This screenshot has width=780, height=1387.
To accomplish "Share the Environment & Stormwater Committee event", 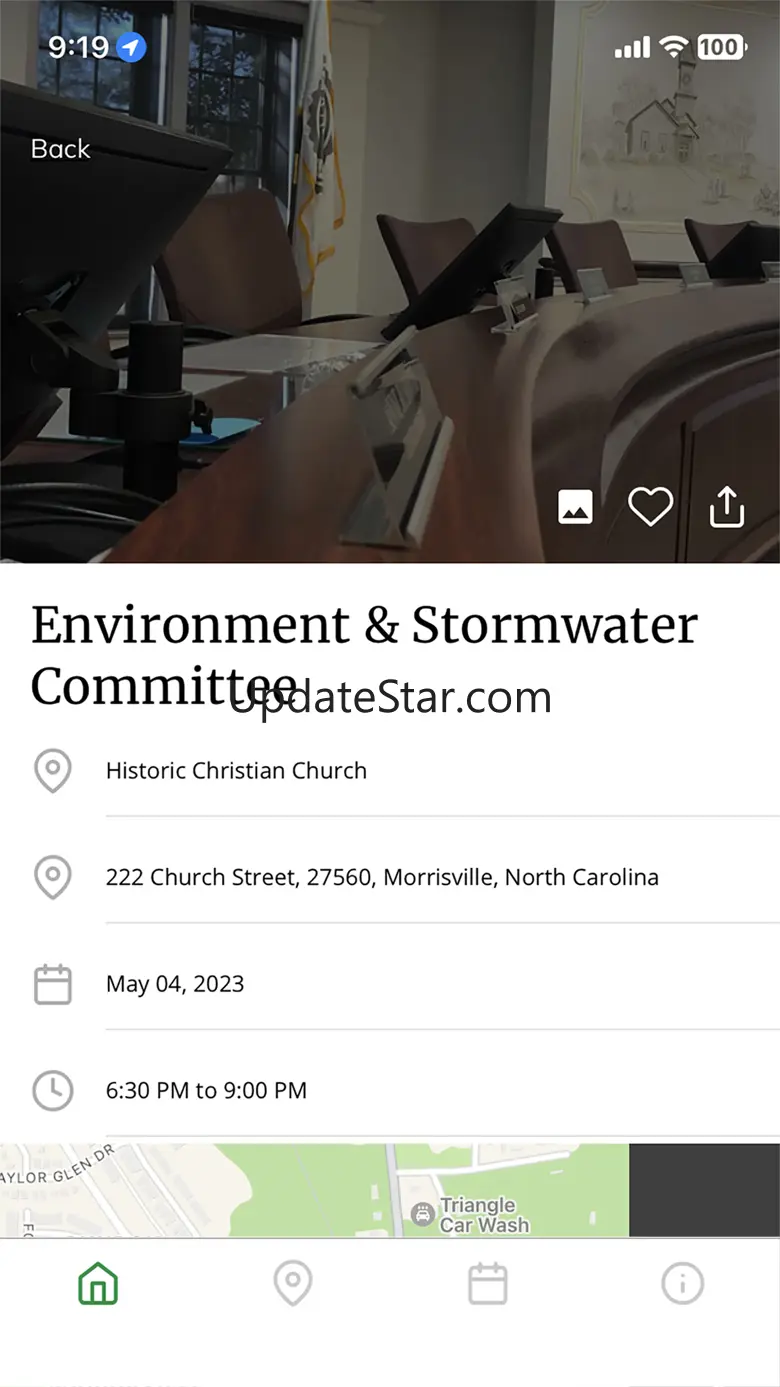I will point(727,506).
